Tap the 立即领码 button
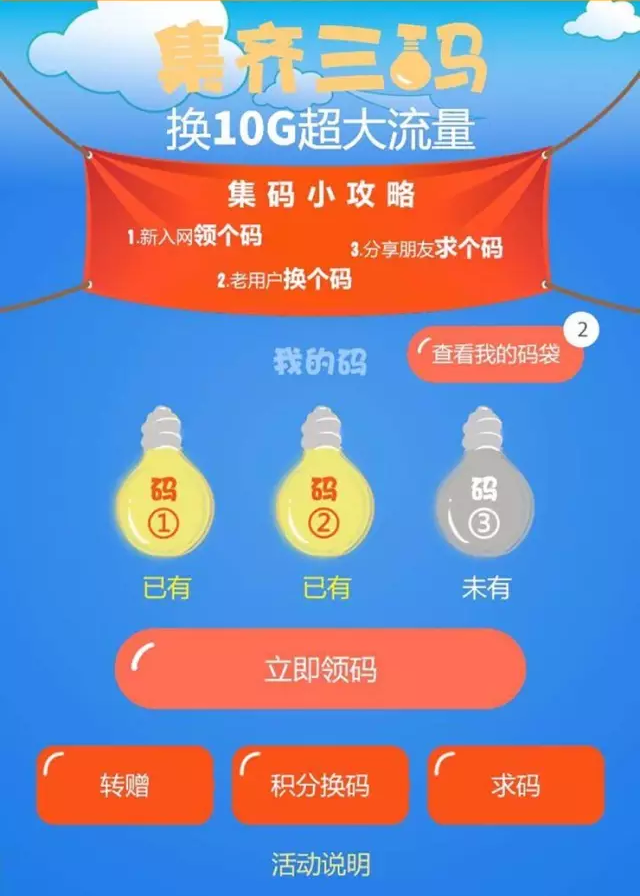Image resolution: width=640 pixels, height=896 pixels. tap(320, 669)
